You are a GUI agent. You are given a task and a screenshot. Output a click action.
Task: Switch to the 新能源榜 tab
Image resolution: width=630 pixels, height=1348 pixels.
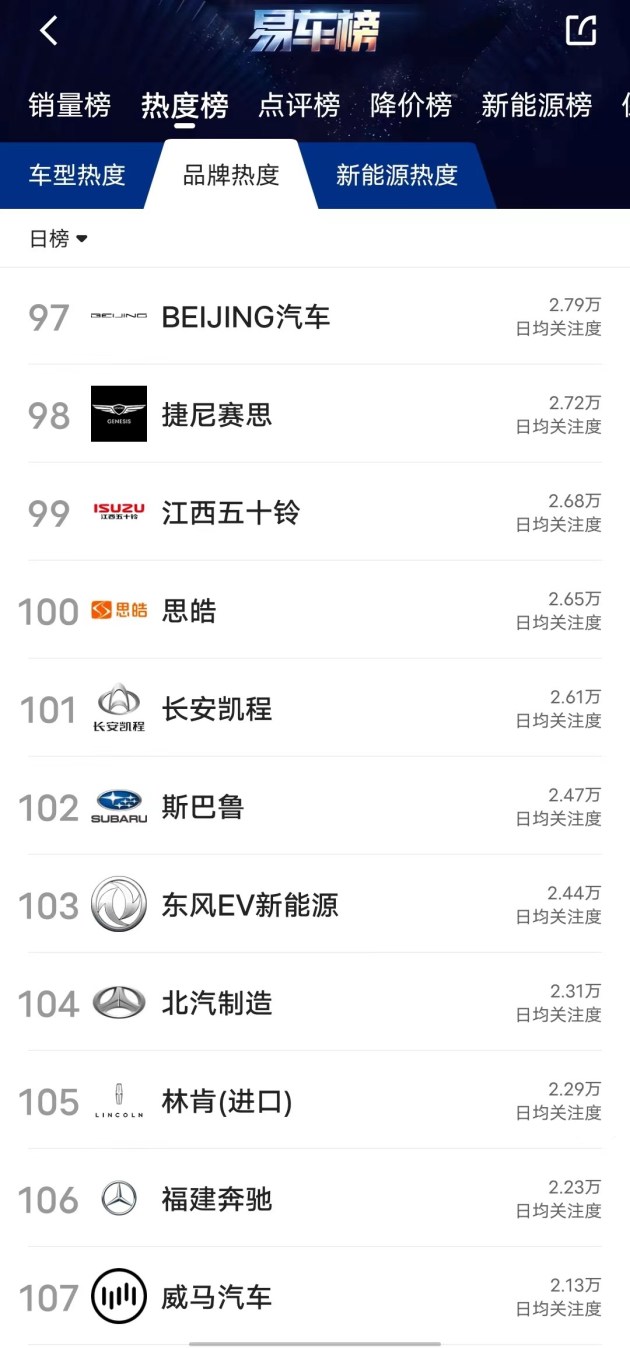pyautogui.click(x=536, y=105)
